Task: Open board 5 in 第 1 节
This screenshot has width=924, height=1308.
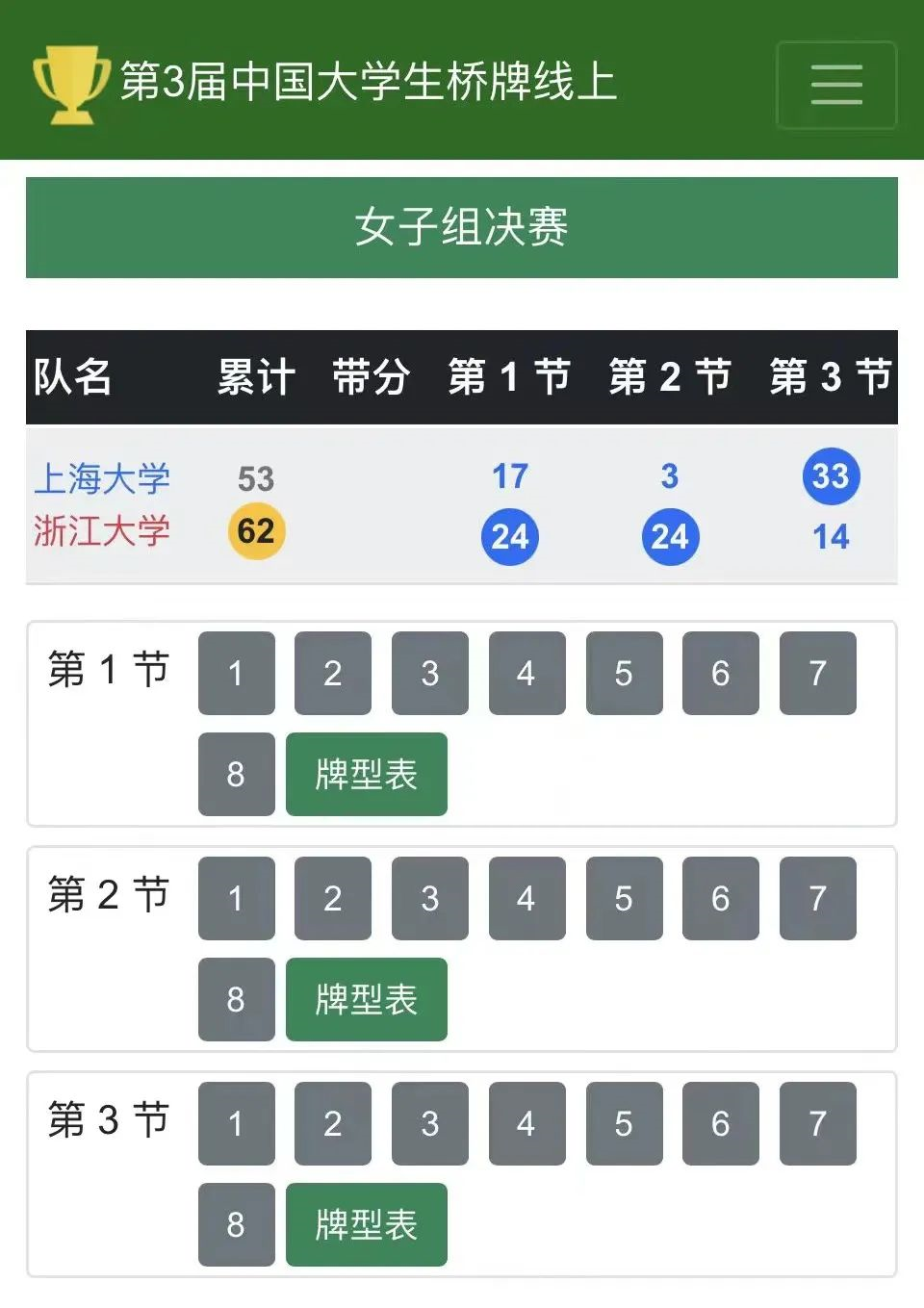Action: click(624, 673)
